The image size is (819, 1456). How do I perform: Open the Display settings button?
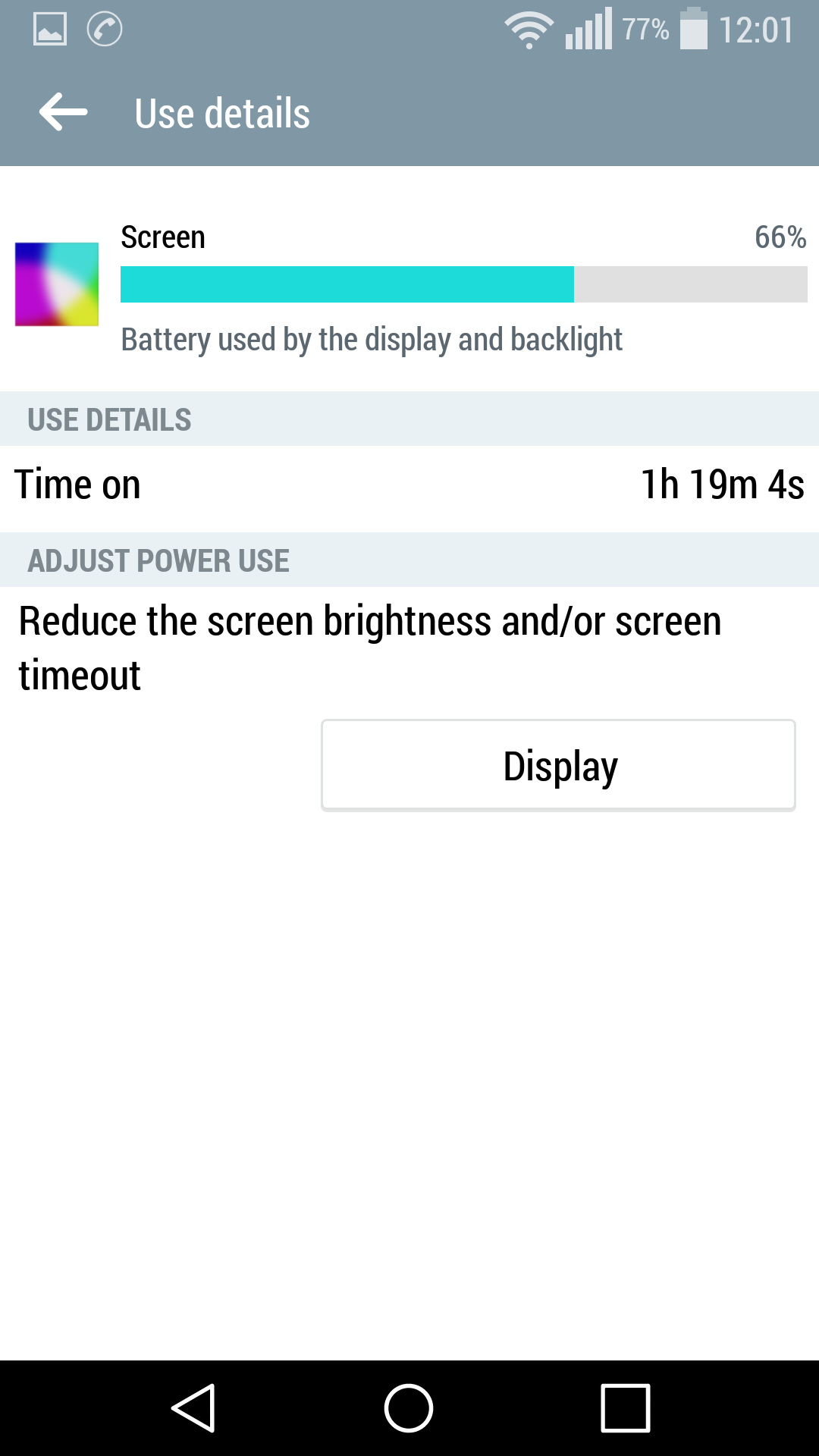point(558,765)
